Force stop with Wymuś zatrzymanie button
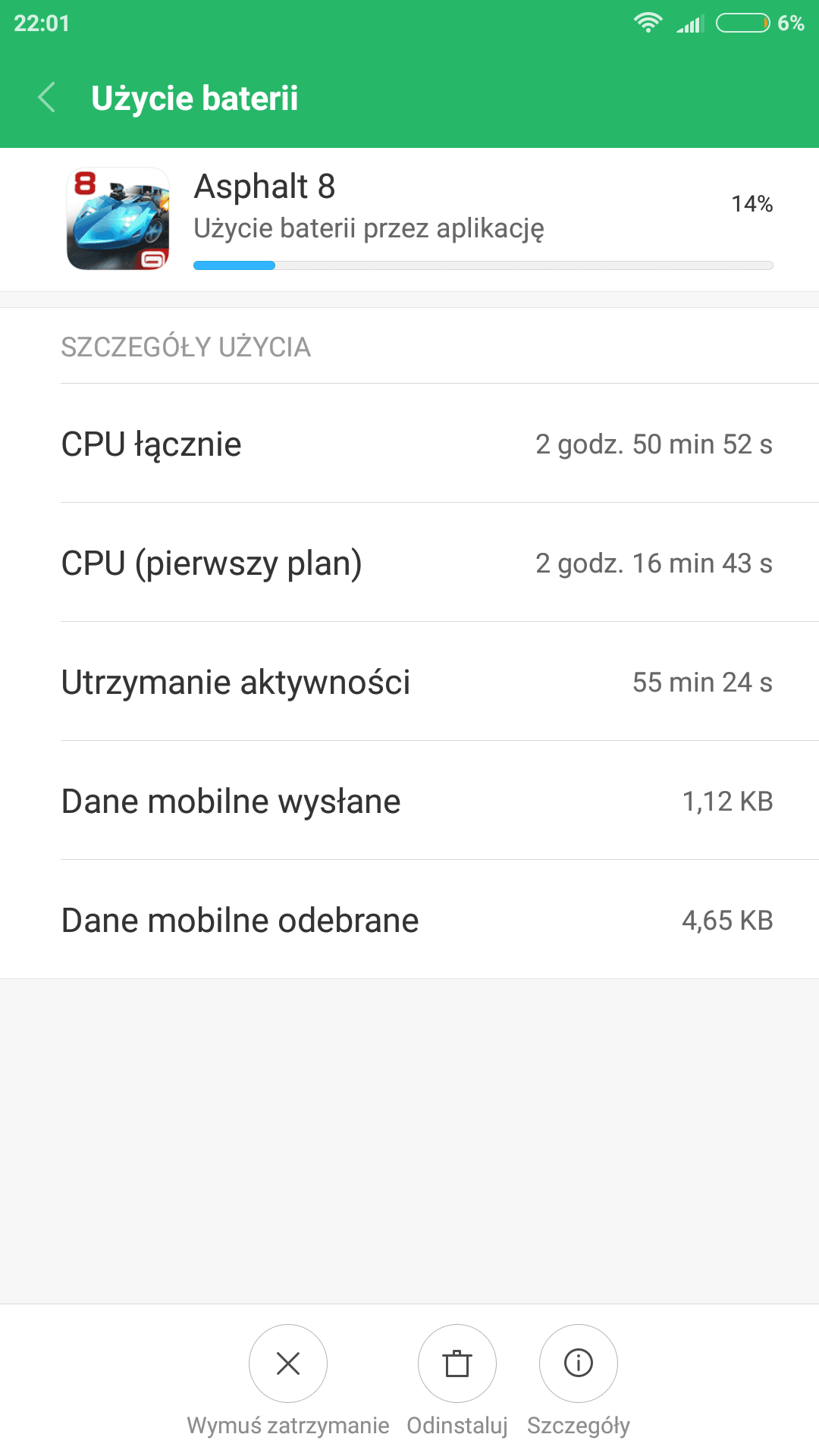This screenshot has width=819, height=1456. [288, 1363]
